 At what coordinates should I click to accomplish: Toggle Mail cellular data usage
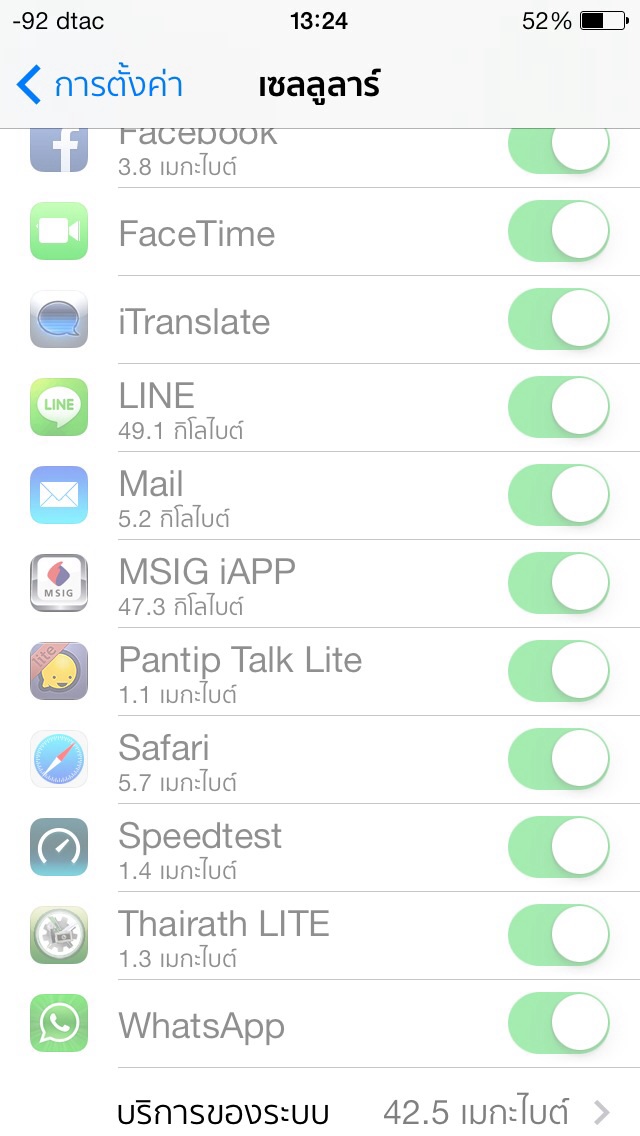(x=559, y=495)
